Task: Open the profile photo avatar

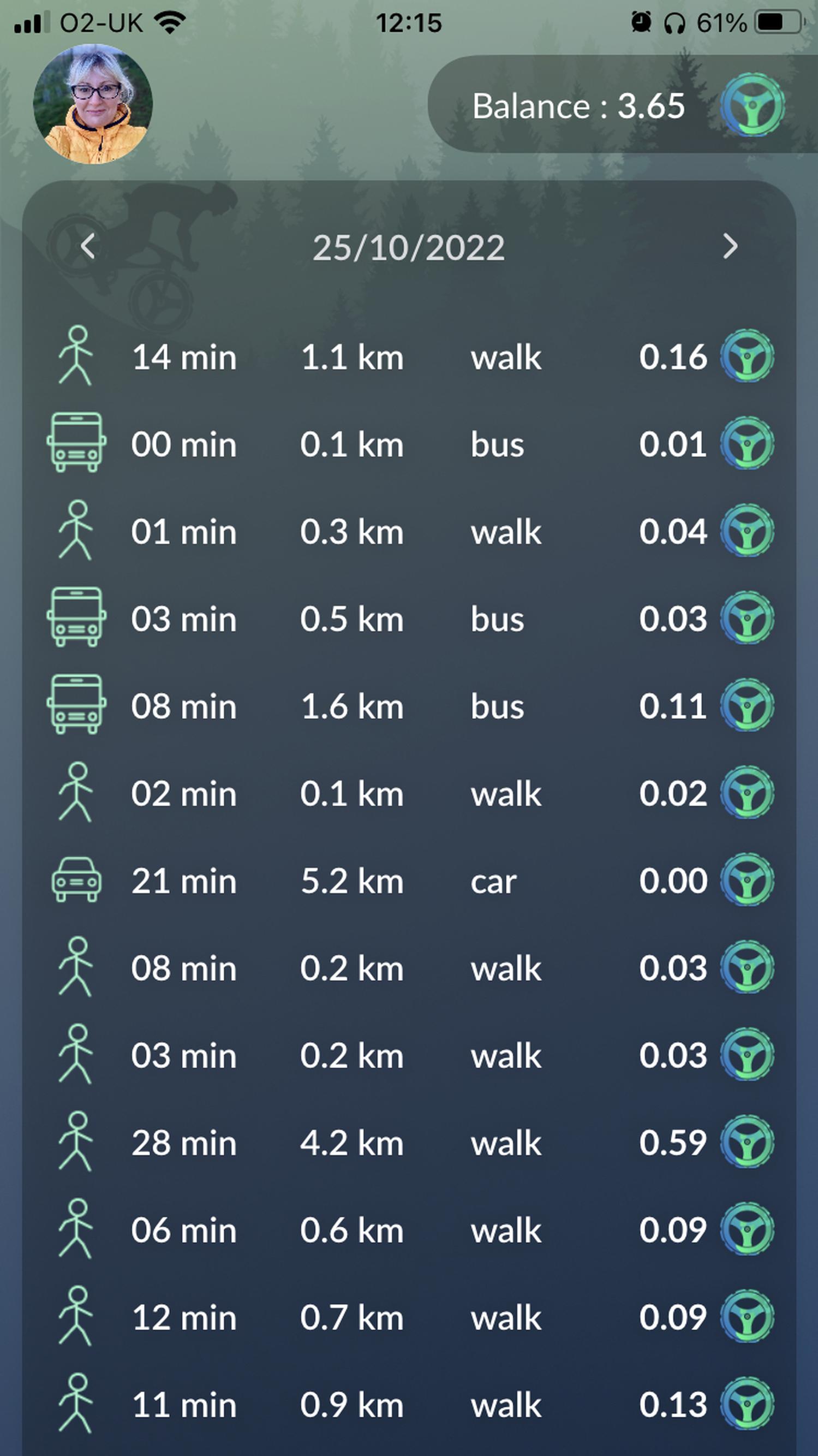Action: click(93, 104)
